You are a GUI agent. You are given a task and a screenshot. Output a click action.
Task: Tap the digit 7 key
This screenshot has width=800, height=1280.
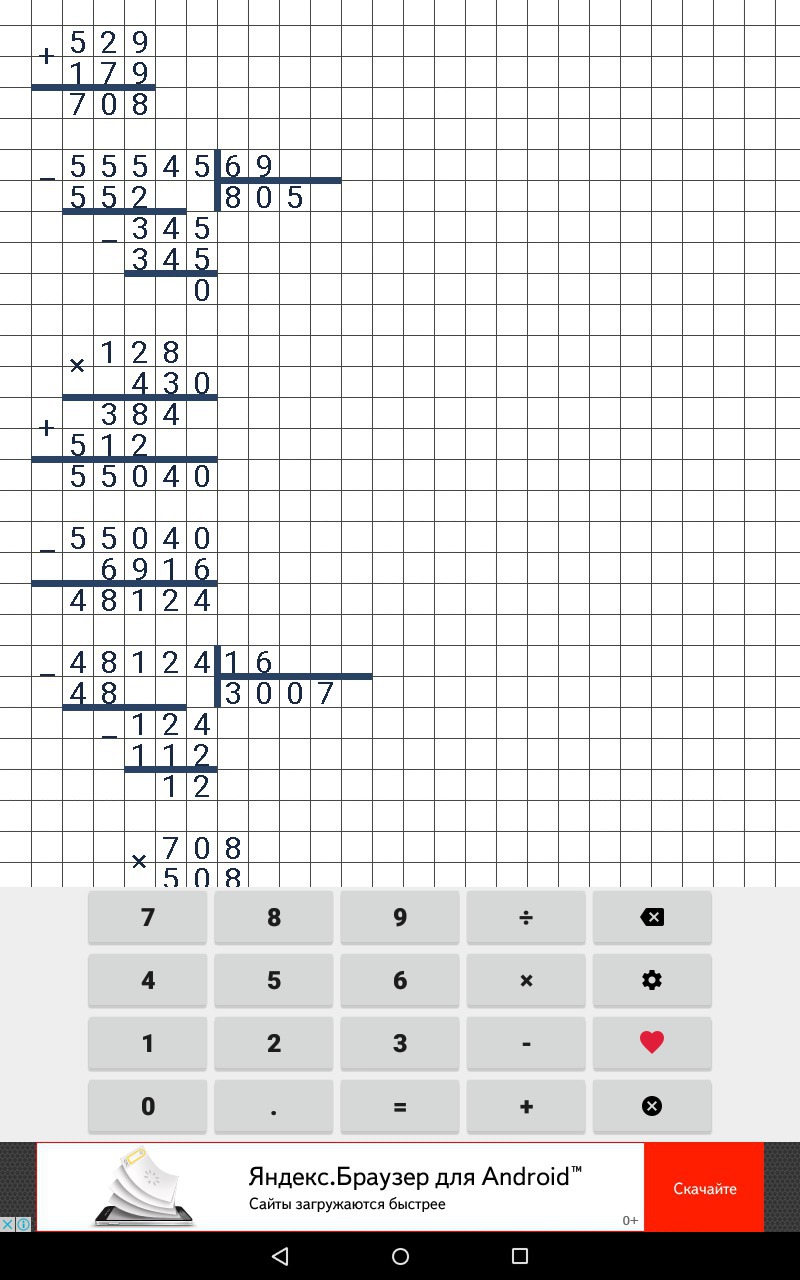[x=148, y=917]
